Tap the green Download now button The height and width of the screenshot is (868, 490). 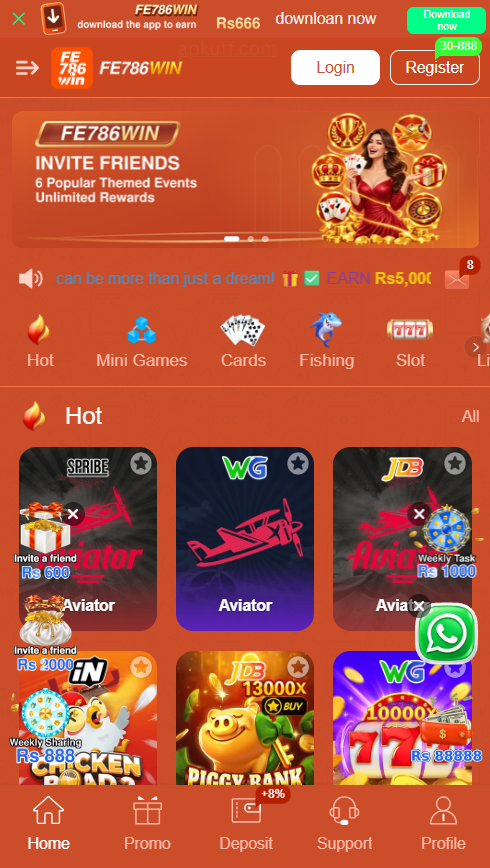[446, 20]
